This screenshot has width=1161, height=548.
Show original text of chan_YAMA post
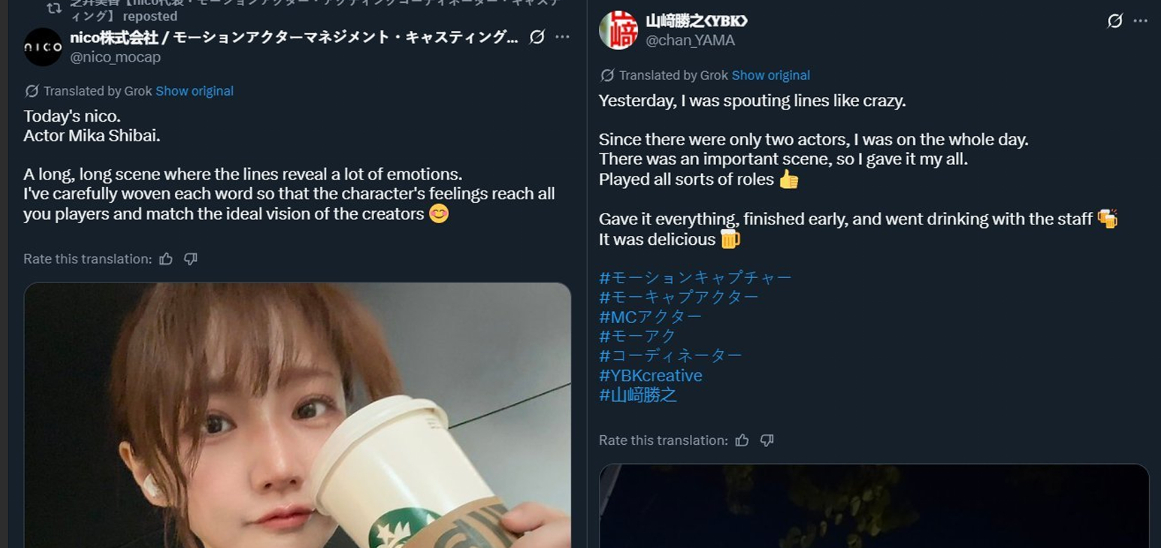[x=770, y=75]
